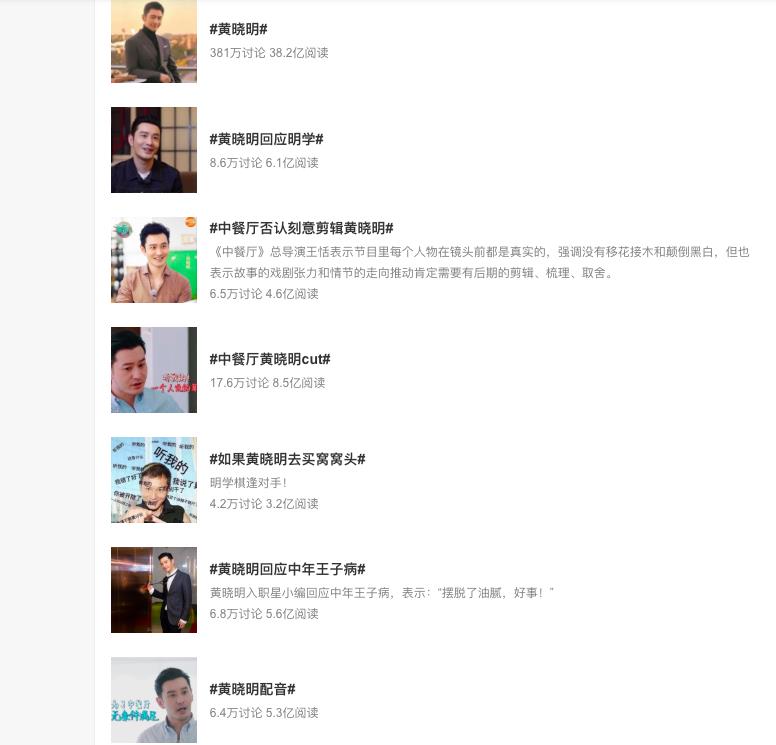Open the #黄晓明回应中年王子病# topic
This screenshot has height=745, width=776.
click(x=287, y=569)
